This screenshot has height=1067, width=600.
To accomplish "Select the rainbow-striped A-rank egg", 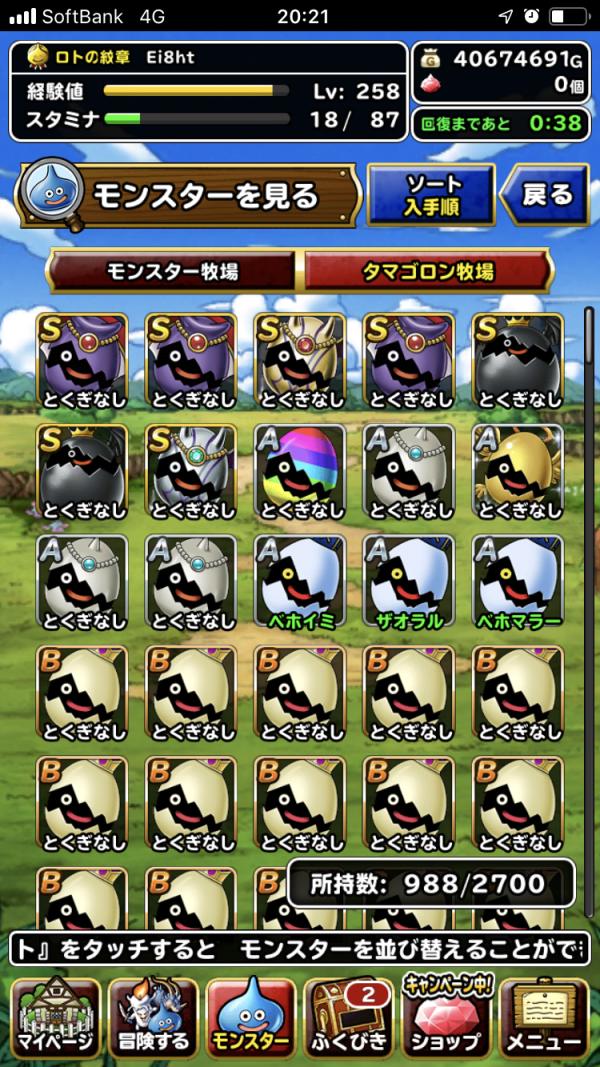I will click(300, 470).
